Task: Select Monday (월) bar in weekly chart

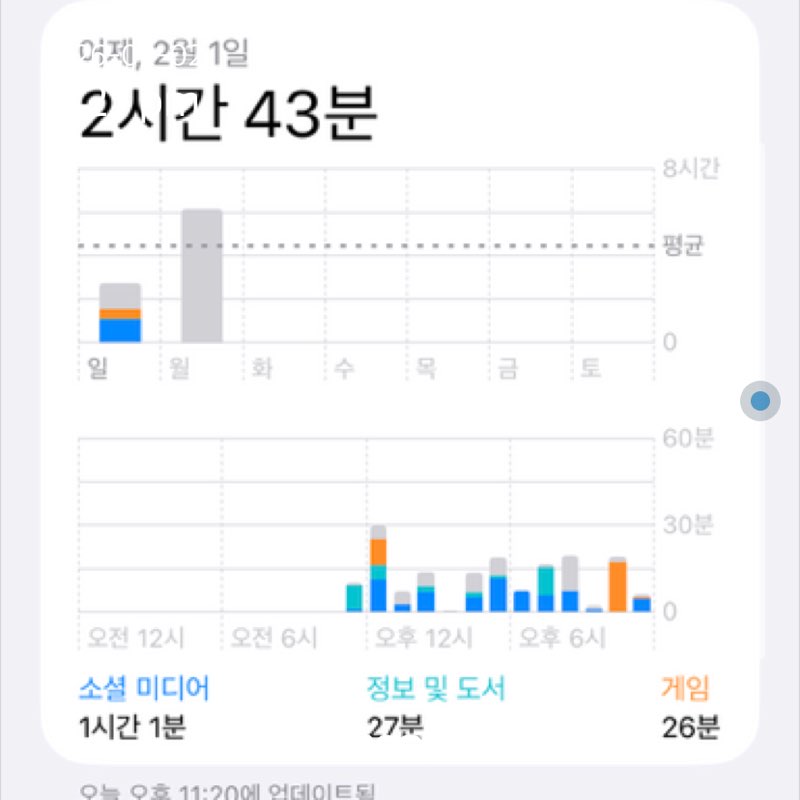Action: tap(201, 277)
